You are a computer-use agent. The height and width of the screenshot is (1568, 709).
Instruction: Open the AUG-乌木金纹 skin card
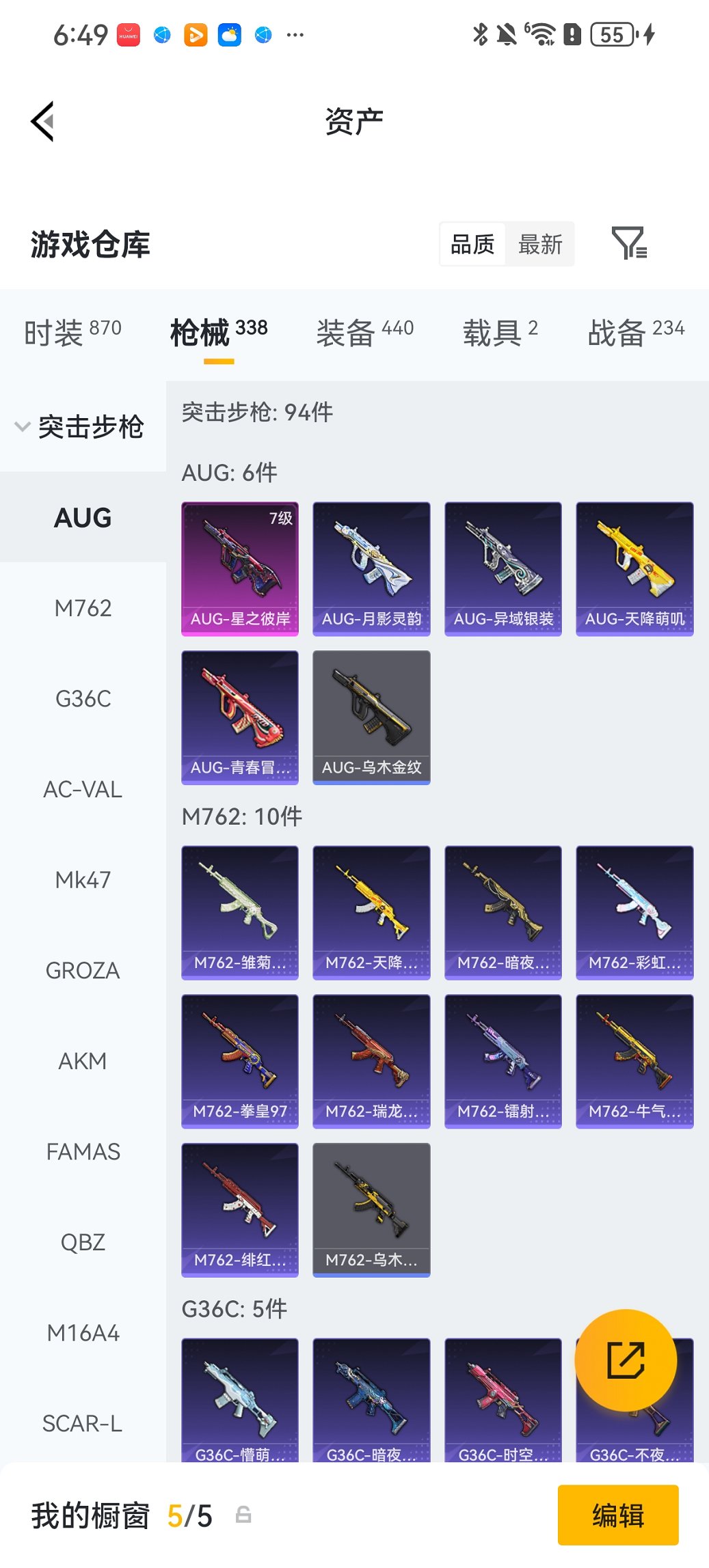(371, 717)
